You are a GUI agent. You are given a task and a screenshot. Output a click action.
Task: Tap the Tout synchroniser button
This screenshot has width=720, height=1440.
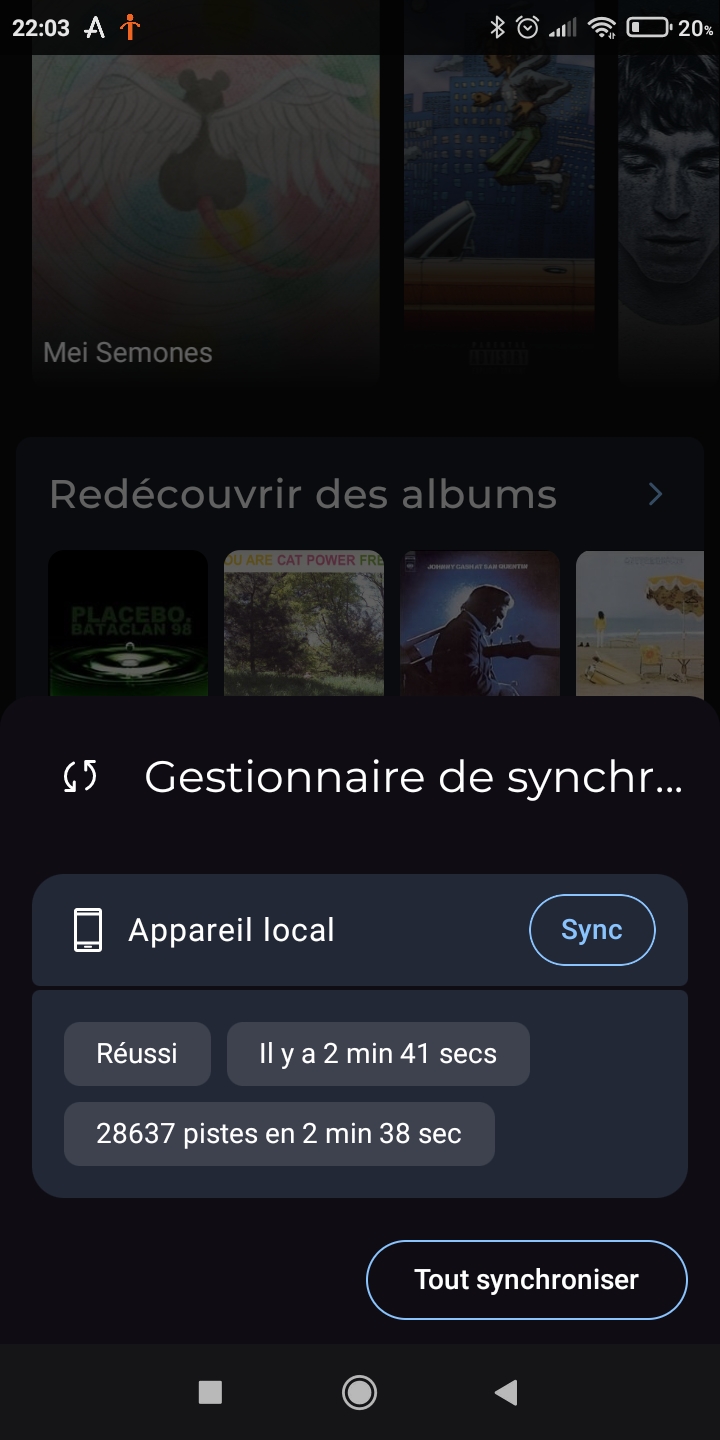tap(526, 1280)
